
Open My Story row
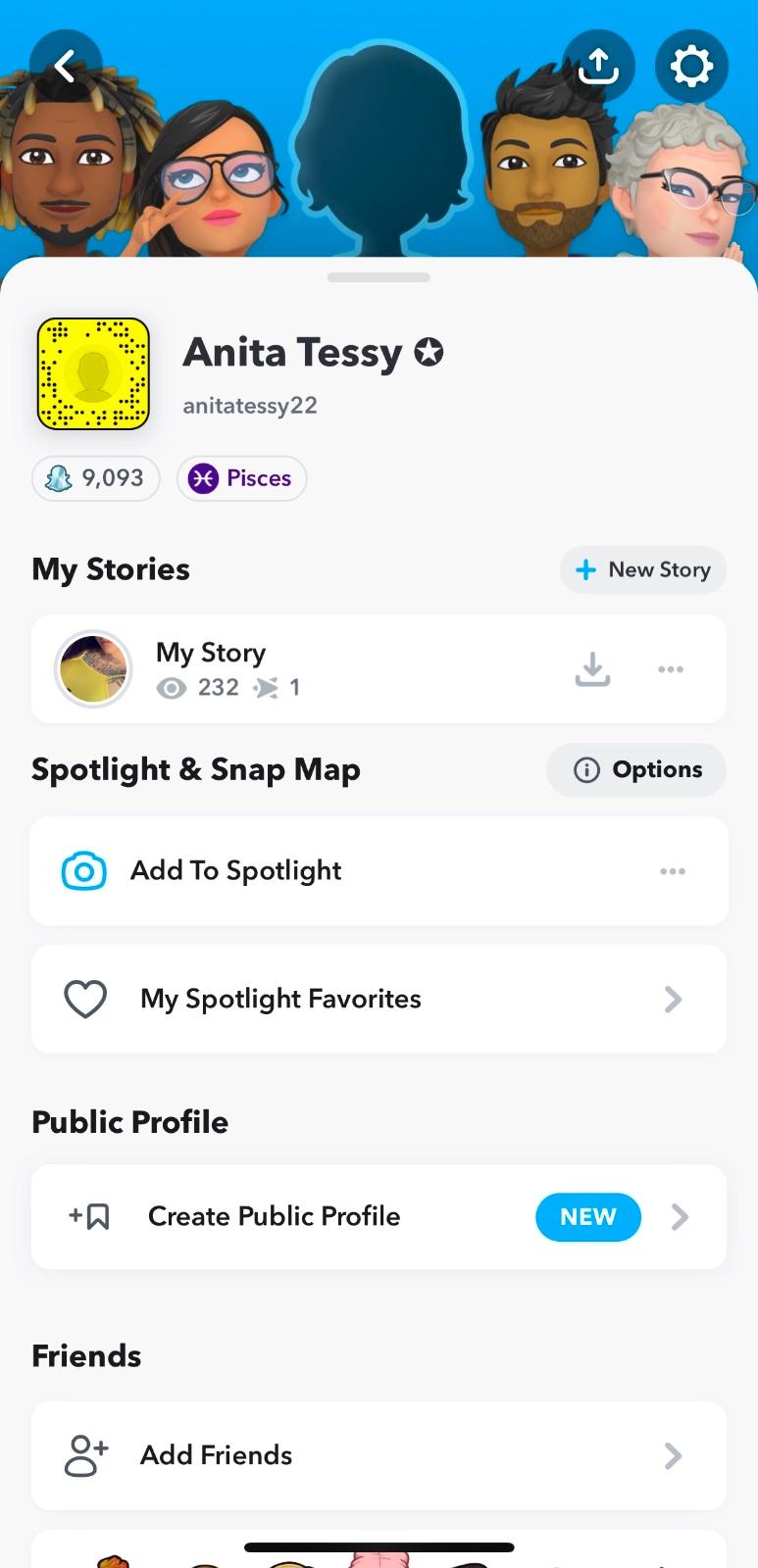coord(294,669)
